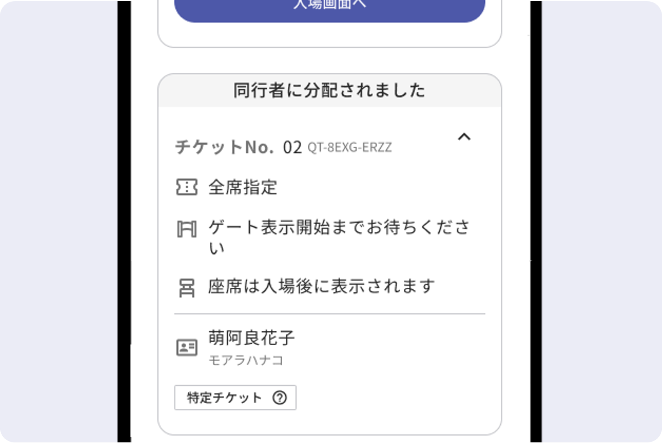Tap the purple 入場画面へ button
Image resolution: width=662 pixels, height=444 pixels.
tap(329, 9)
